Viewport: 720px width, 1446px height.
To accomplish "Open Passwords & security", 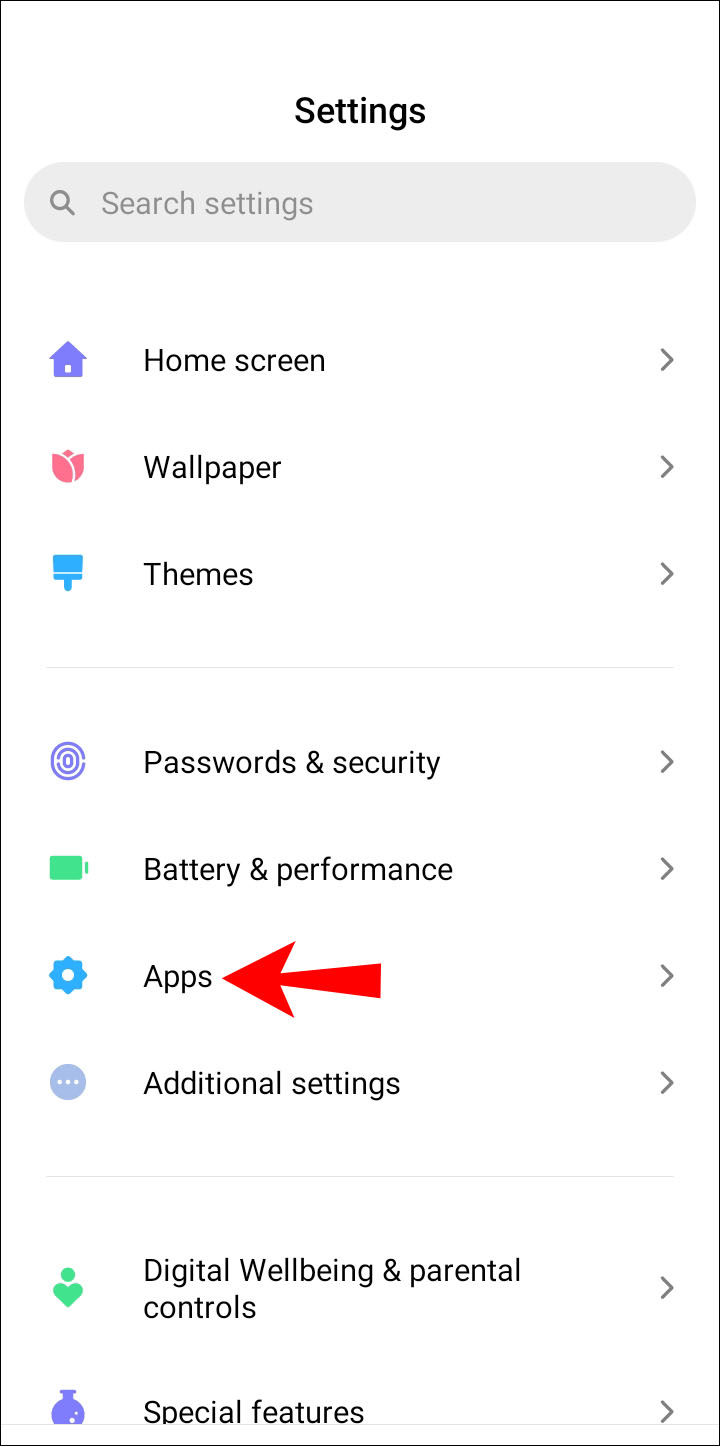I will (291, 762).
